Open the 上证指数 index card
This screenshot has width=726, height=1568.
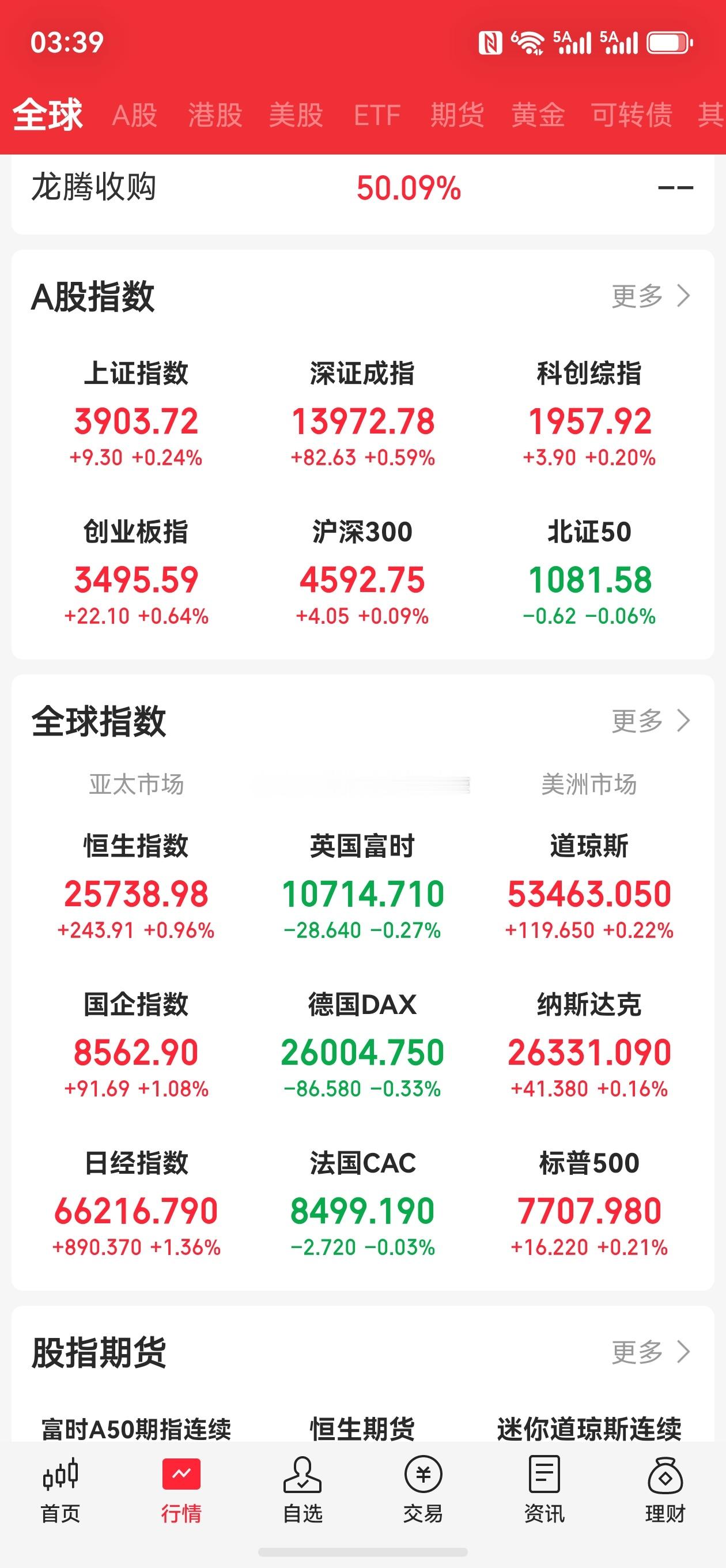[x=137, y=414]
